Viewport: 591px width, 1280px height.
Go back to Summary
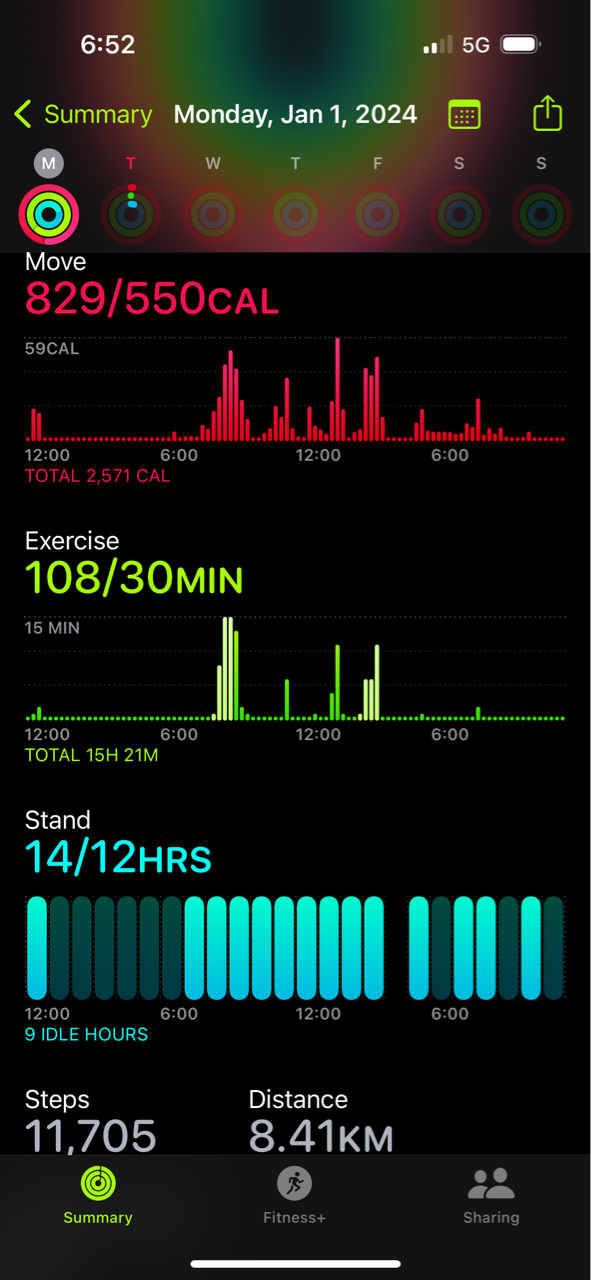coord(84,114)
